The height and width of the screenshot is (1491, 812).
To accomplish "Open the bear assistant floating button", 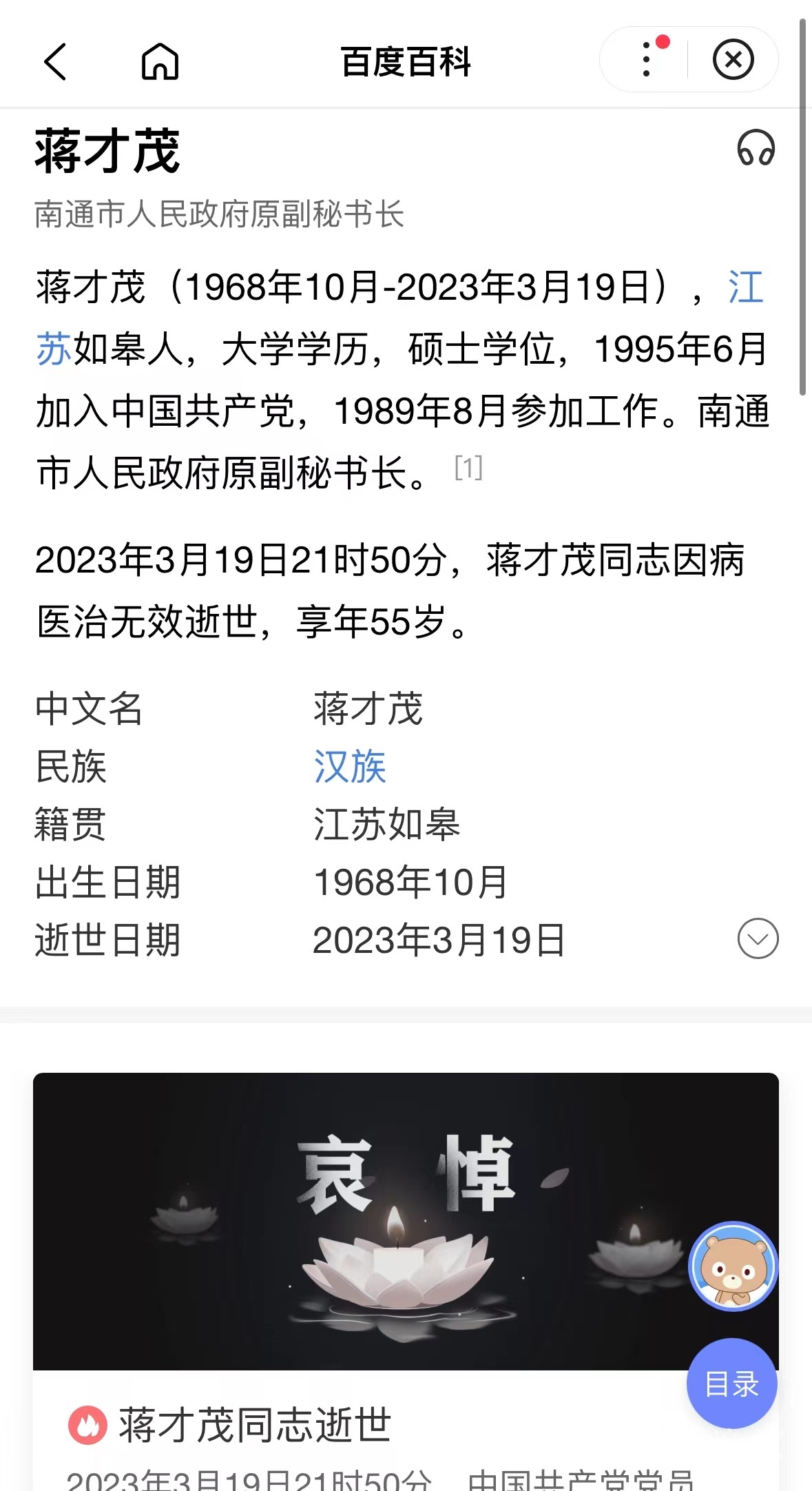I will pos(733,1266).
